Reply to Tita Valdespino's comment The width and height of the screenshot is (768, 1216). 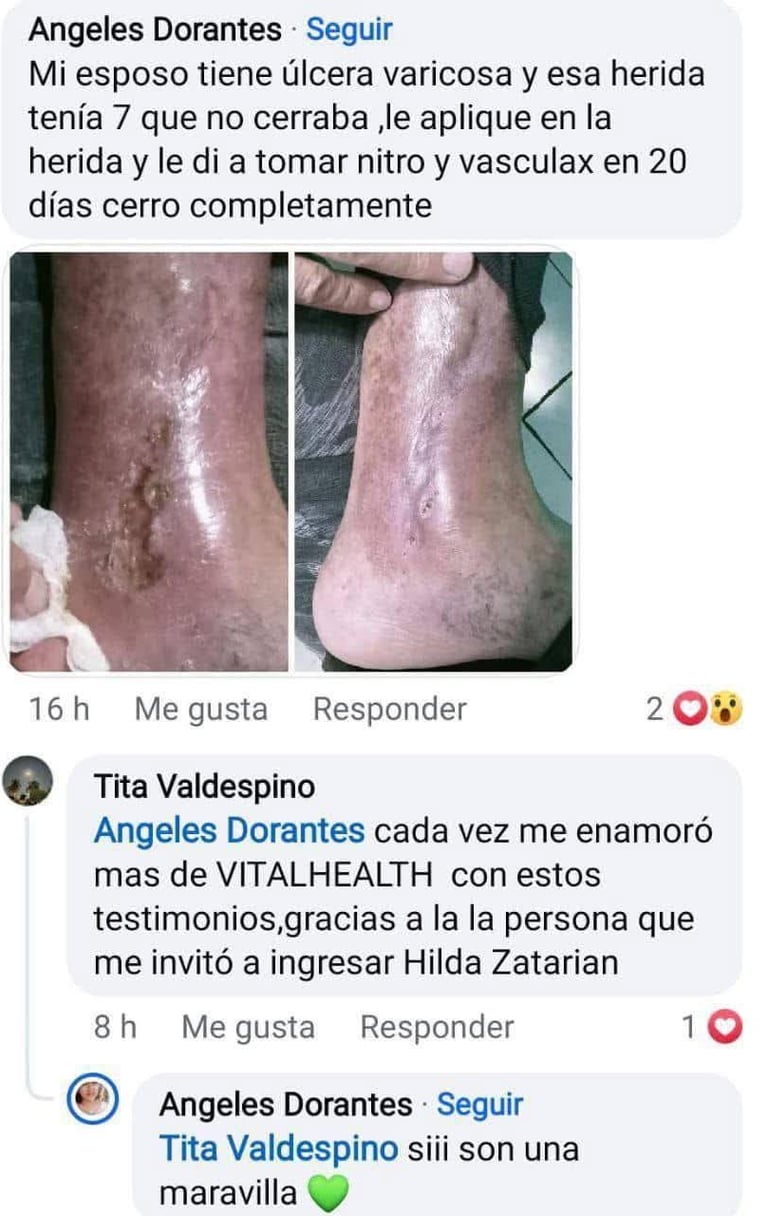pyautogui.click(x=436, y=1026)
